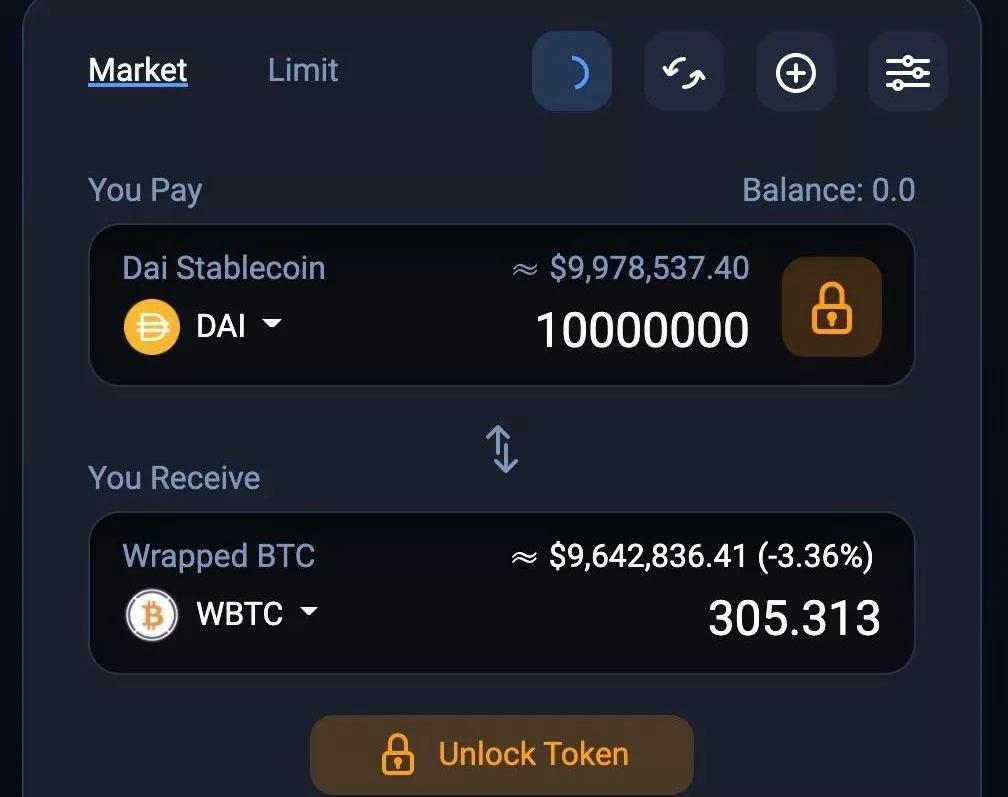1008x797 pixels.
Task: Open swap settings sliders
Action: pyautogui.click(x=908, y=72)
